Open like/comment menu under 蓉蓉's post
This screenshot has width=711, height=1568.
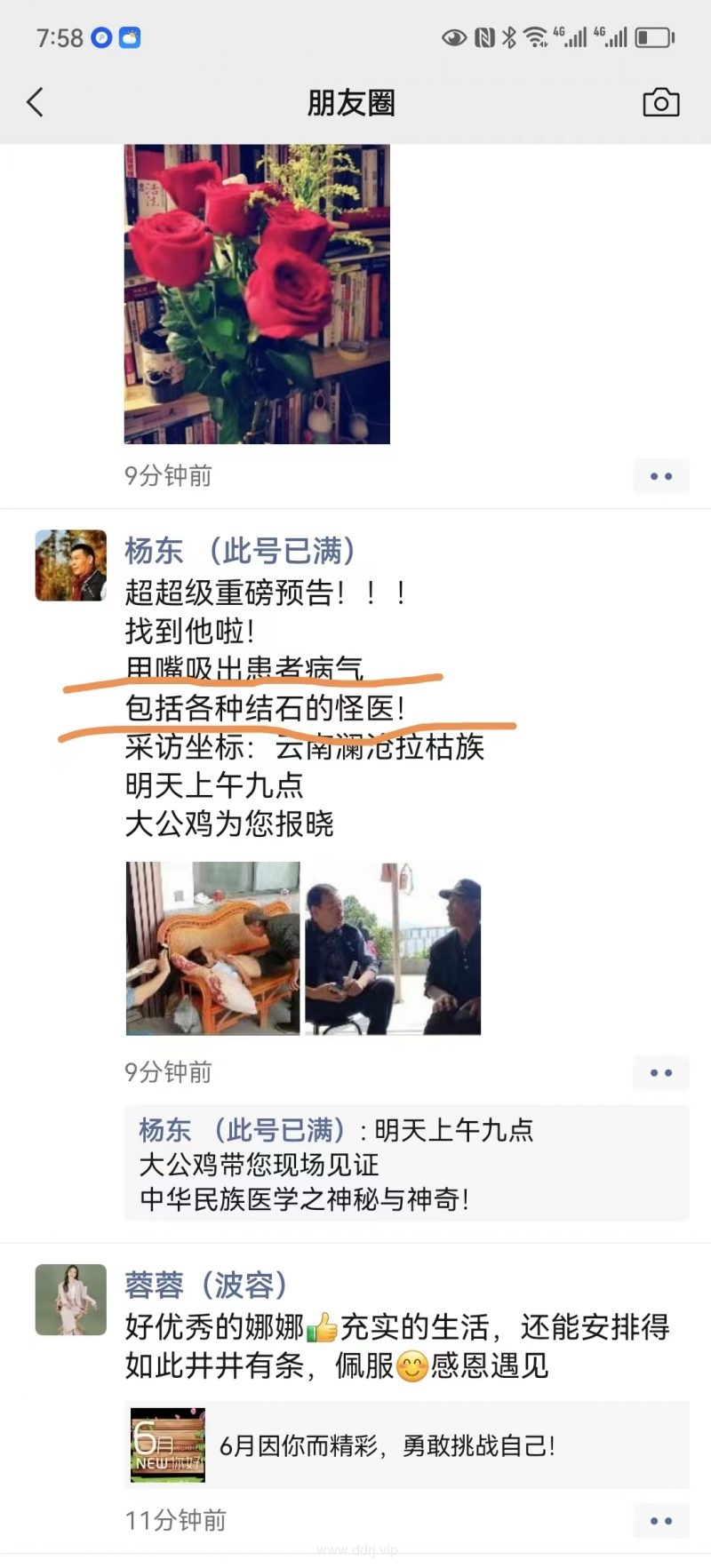661,1521
